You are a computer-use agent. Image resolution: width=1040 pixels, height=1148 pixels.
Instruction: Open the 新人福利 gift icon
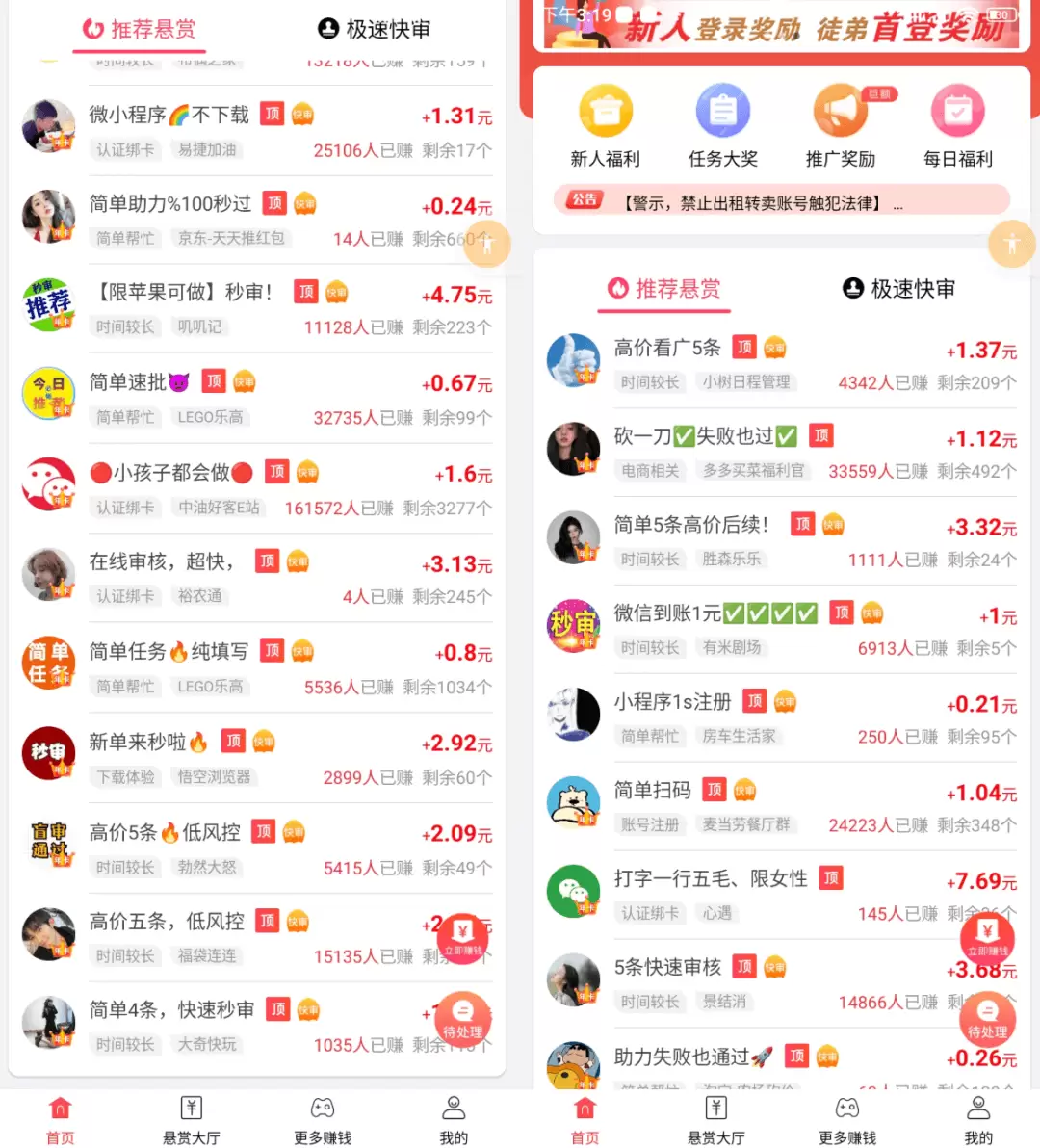(x=605, y=109)
